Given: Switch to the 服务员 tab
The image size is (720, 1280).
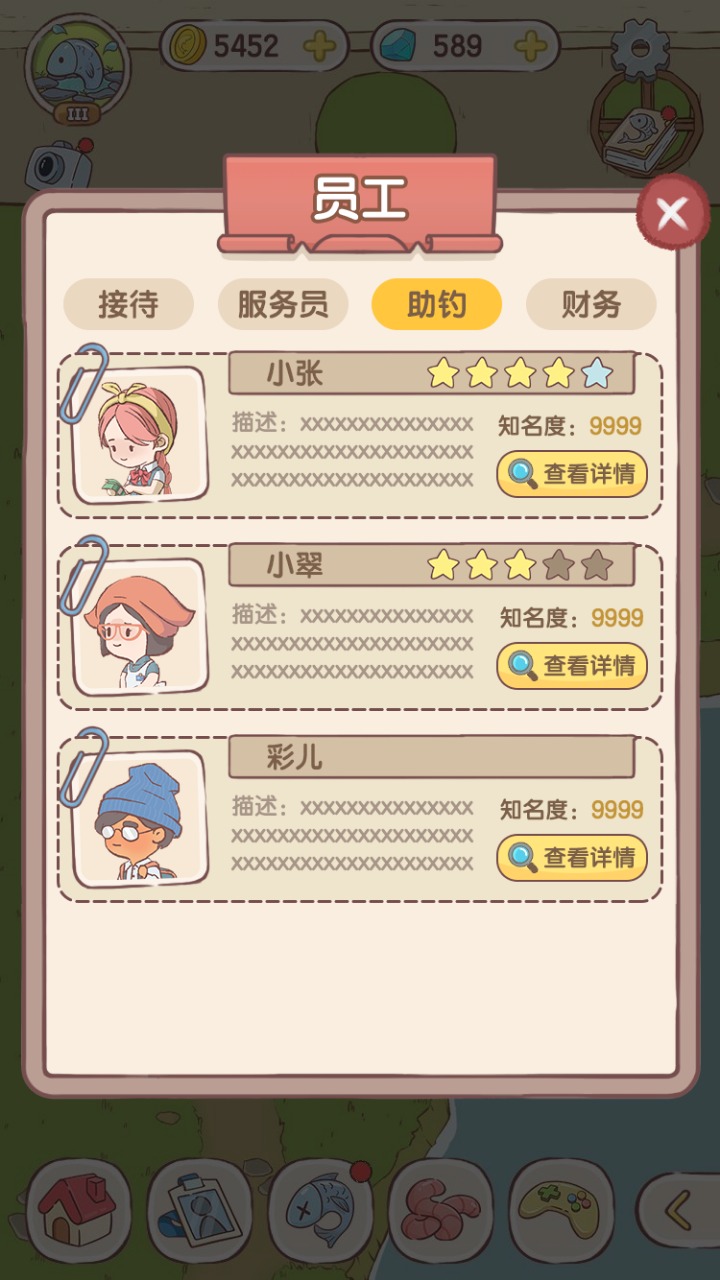Looking at the screenshot, I should [283, 304].
